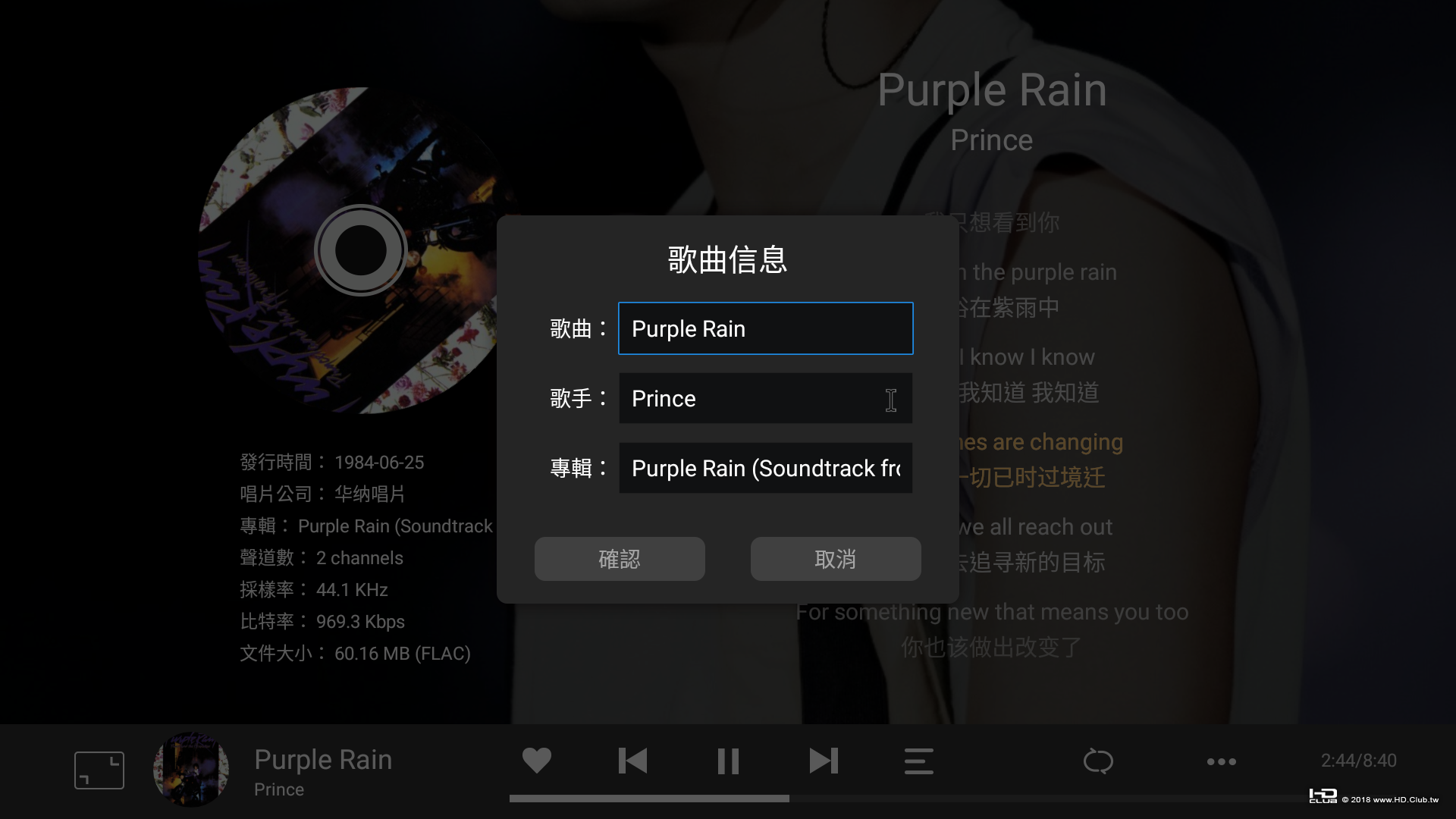
Task: Open the playlist queue icon
Action: [x=918, y=761]
